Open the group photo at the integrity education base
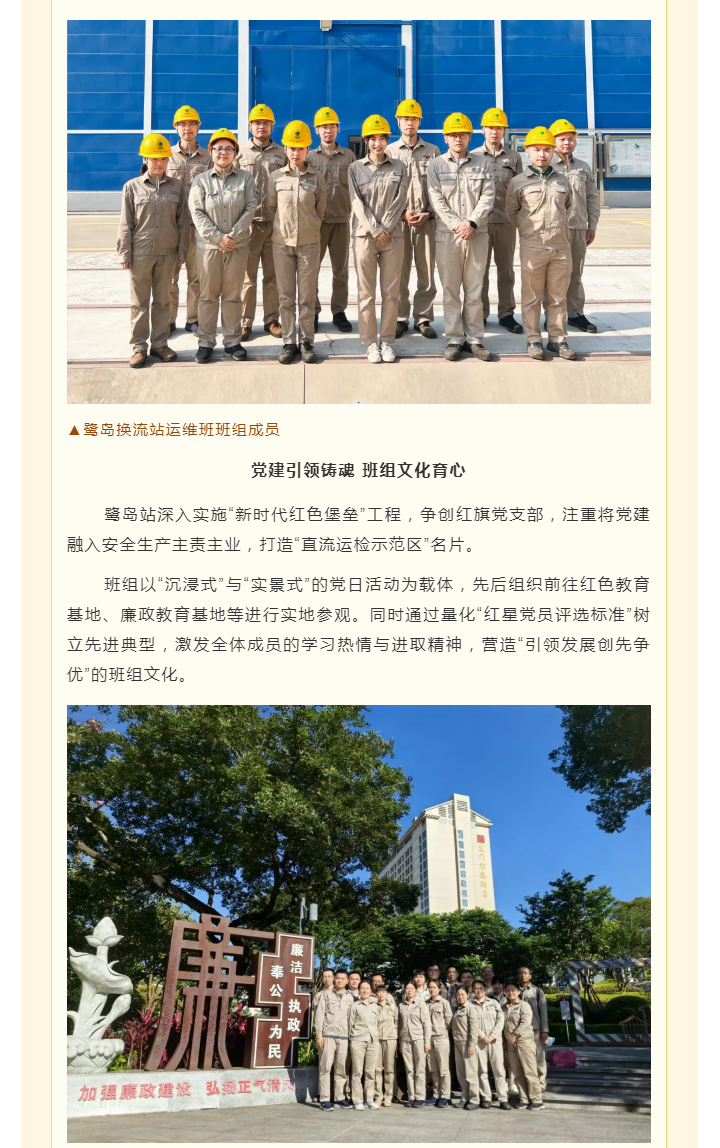Image resolution: width=720 pixels, height=1148 pixels. click(359, 923)
